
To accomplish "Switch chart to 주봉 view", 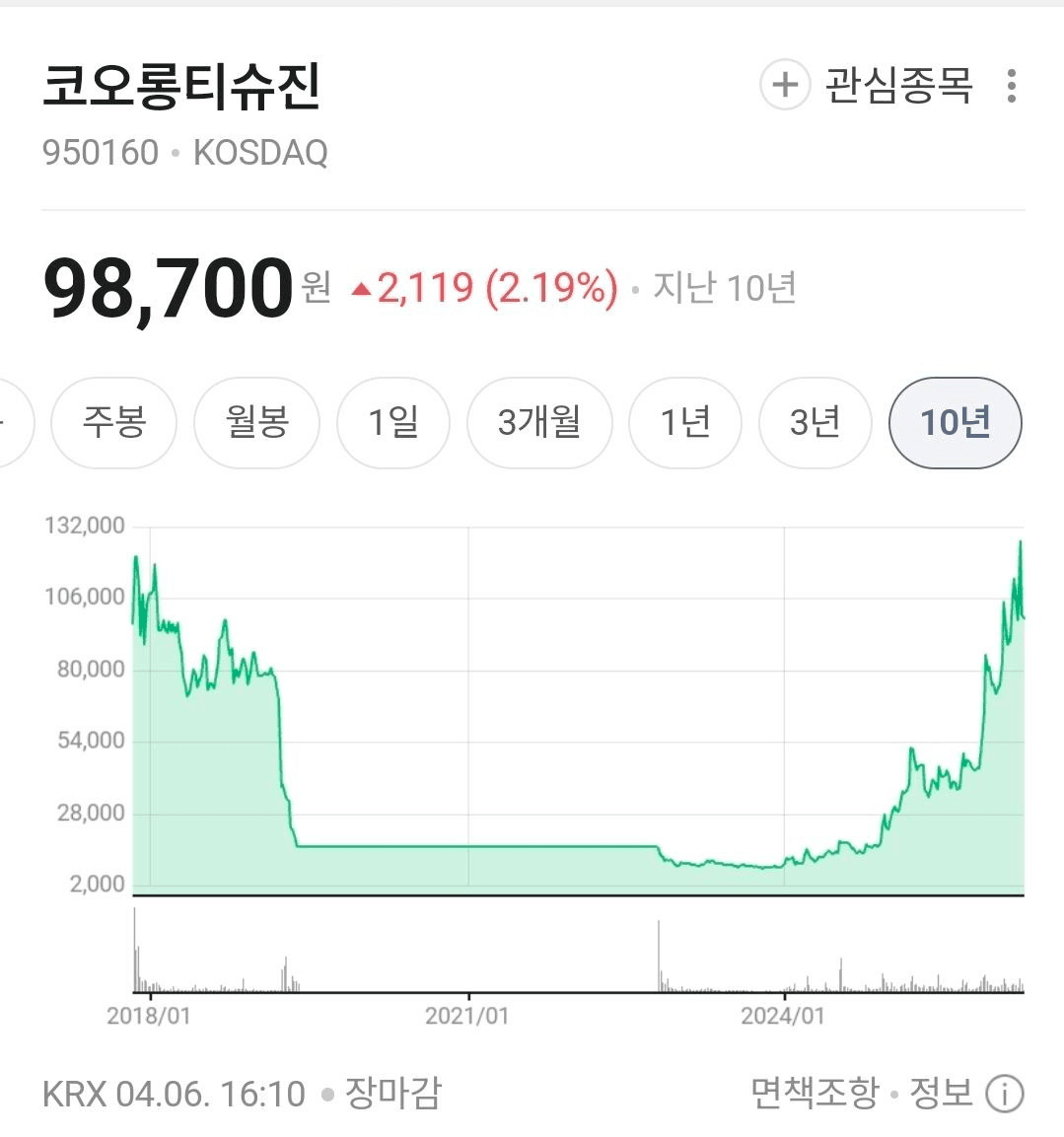I will click(113, 423).
